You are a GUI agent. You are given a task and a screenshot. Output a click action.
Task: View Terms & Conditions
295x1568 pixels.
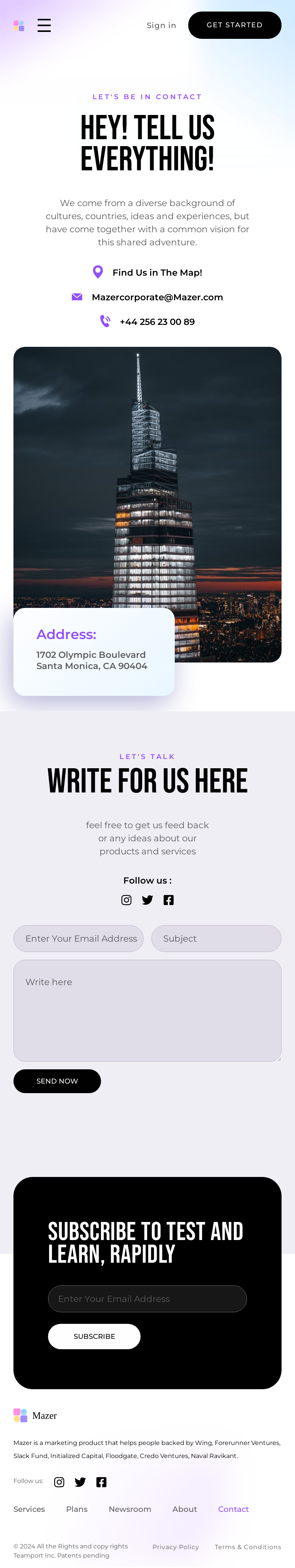[247, 1547]
